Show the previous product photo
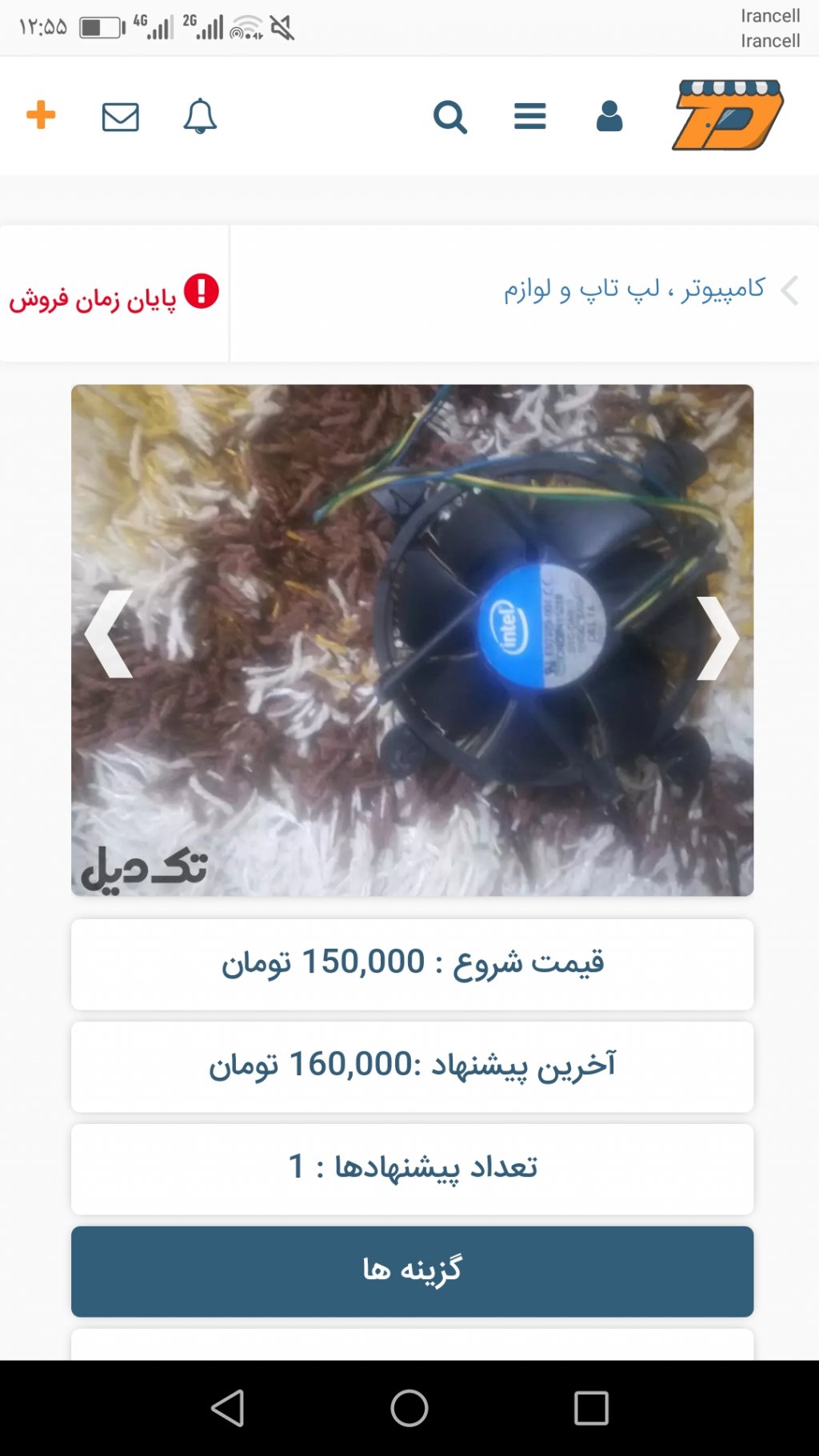This screenshot has height=1456, width=819. click(110, 634)
